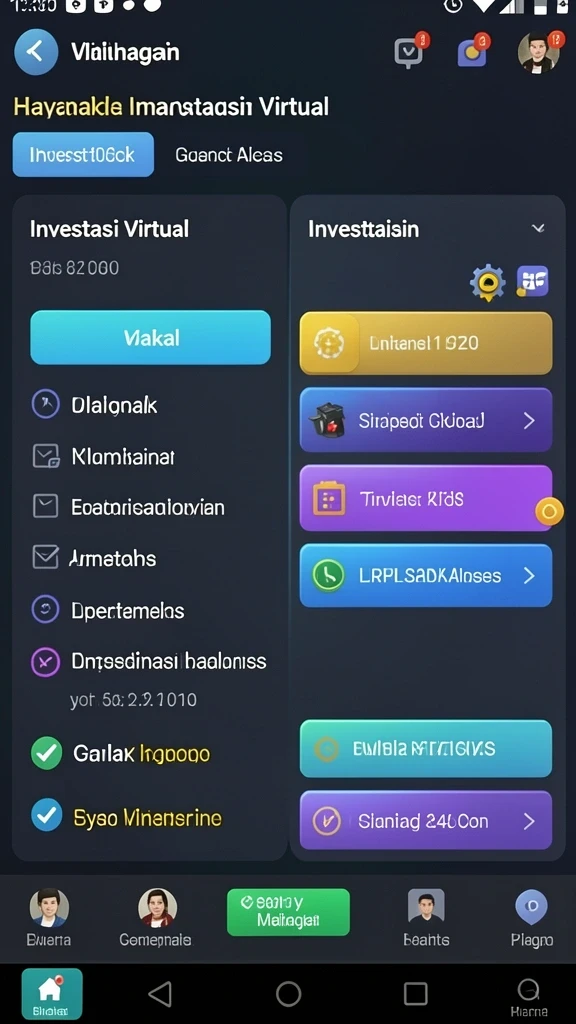Select the Invesst106ck tab
The image size is (576, 1024).
[x=83, y=155]
